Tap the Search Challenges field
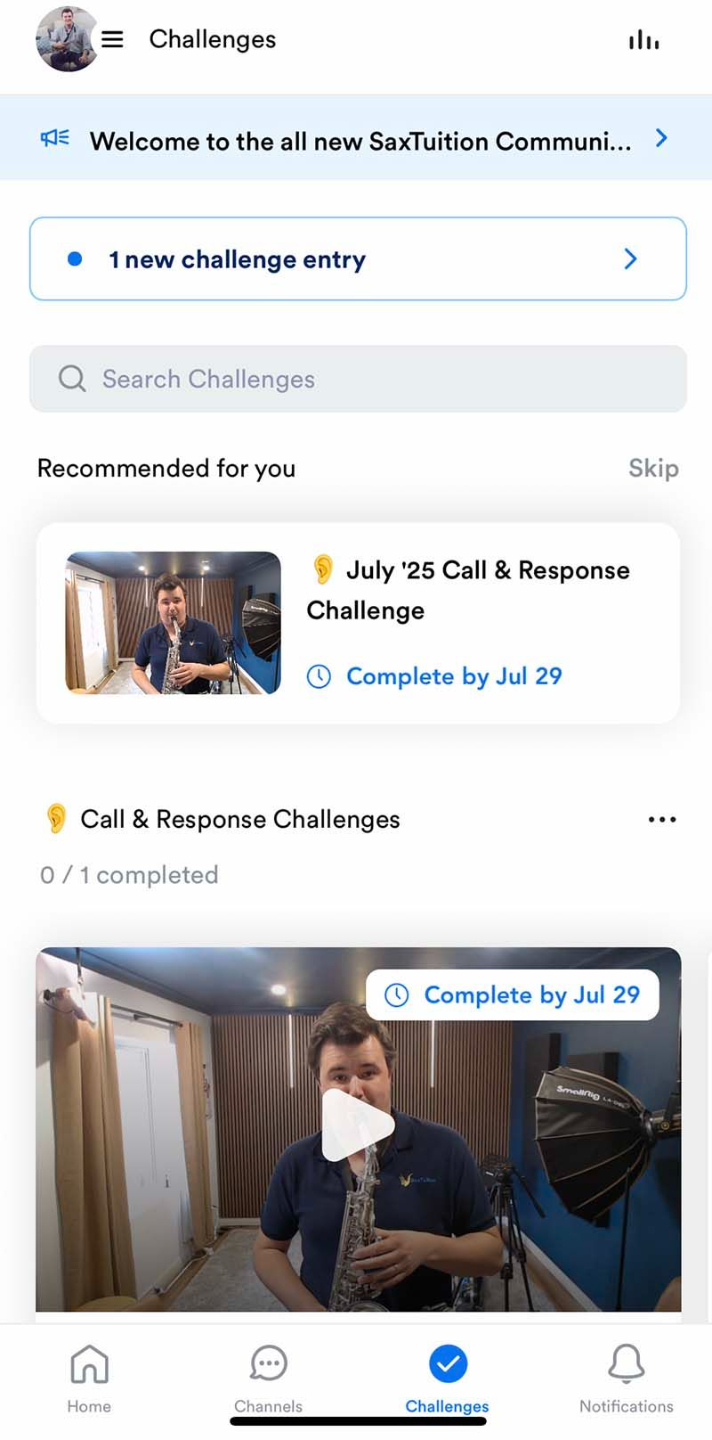Viewport: 712px width, 1440px height. (x=358, y=379)
